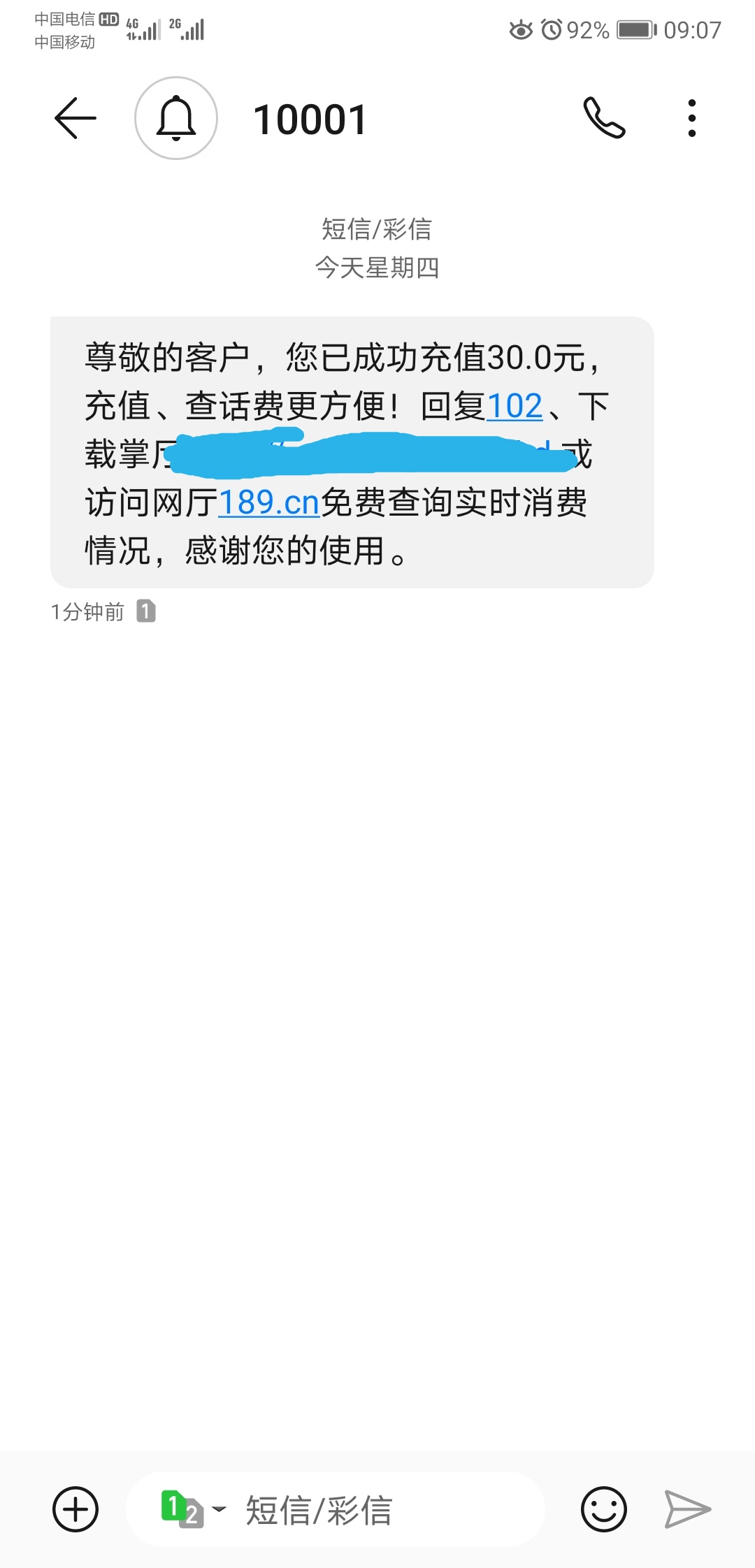Screen dimensions: 755x1568
Task: Open the three-dot overflow menu
Action: coord(691,118)
